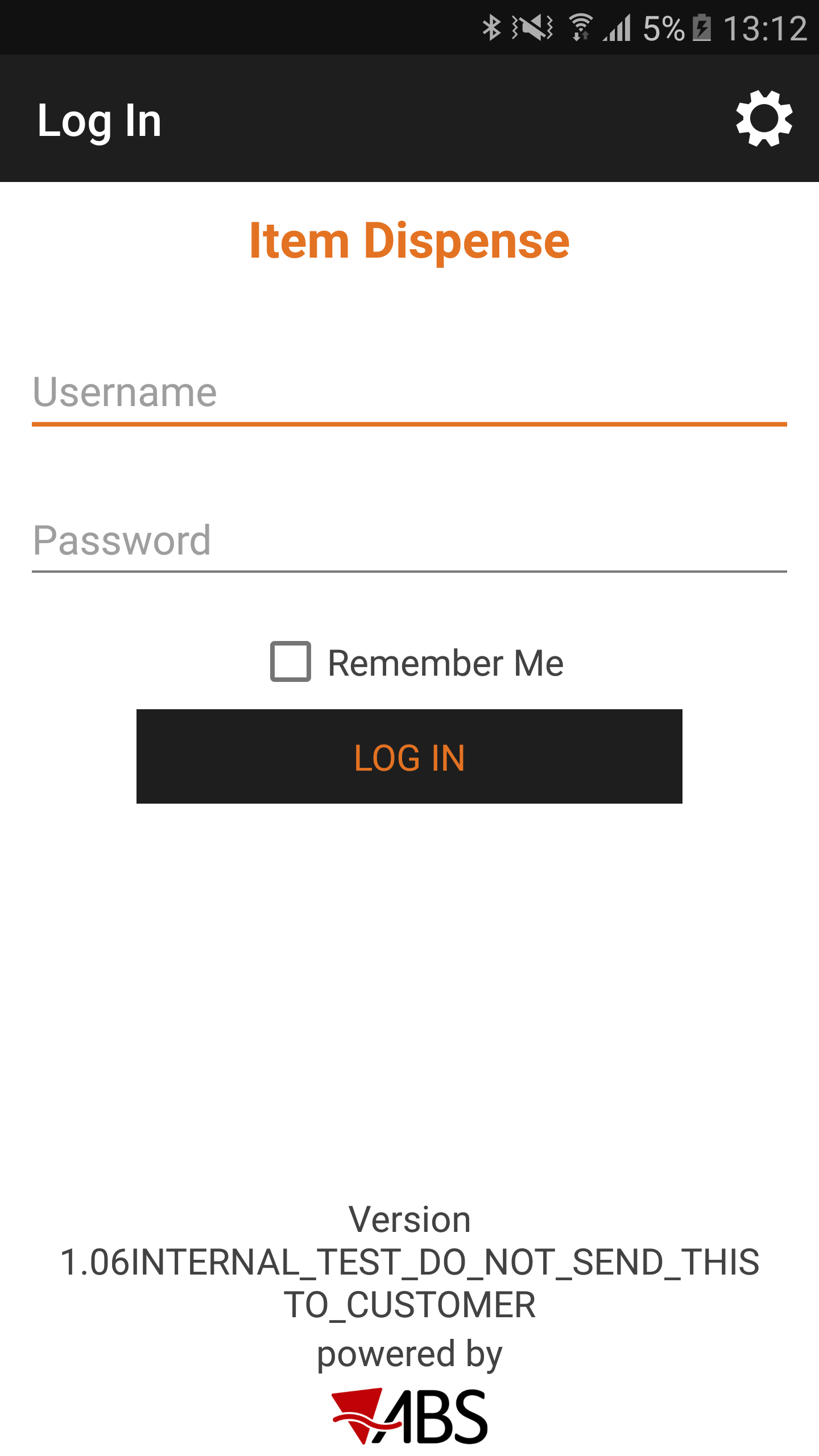
Task: Focus the Username field
Action: pos(409,392)
